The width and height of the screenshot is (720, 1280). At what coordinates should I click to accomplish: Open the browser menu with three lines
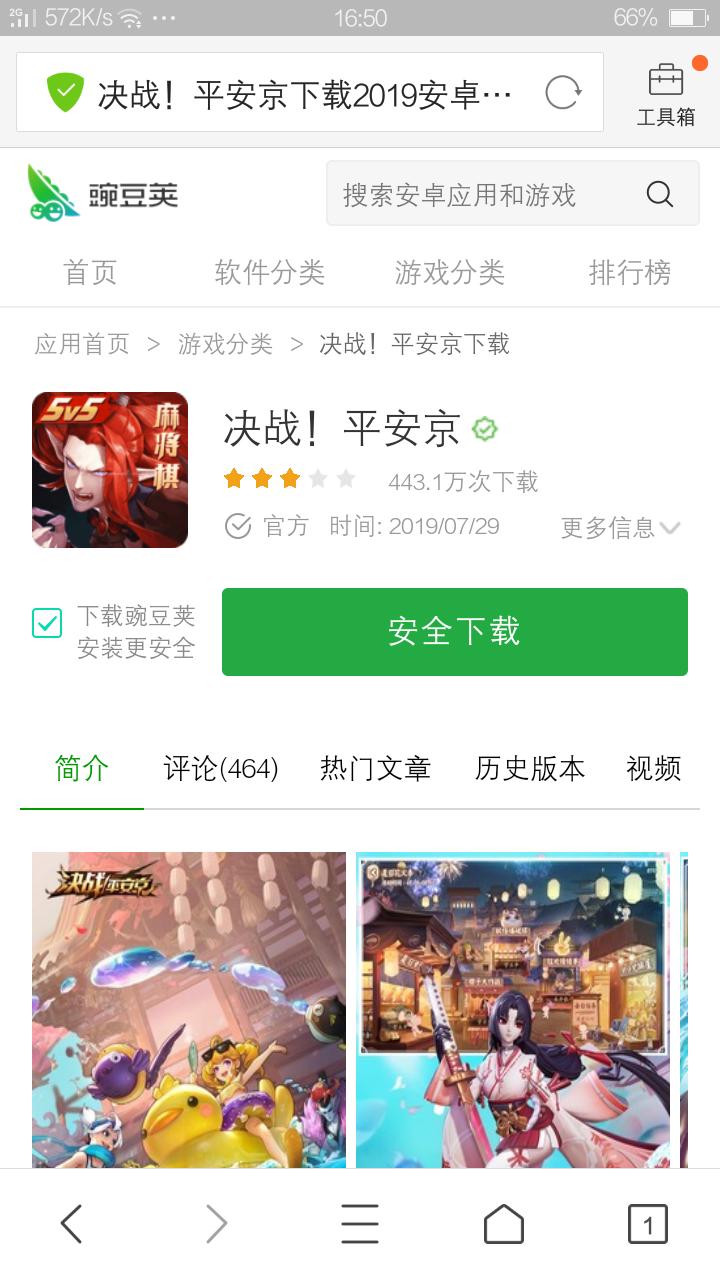(x=360, y=1223)
